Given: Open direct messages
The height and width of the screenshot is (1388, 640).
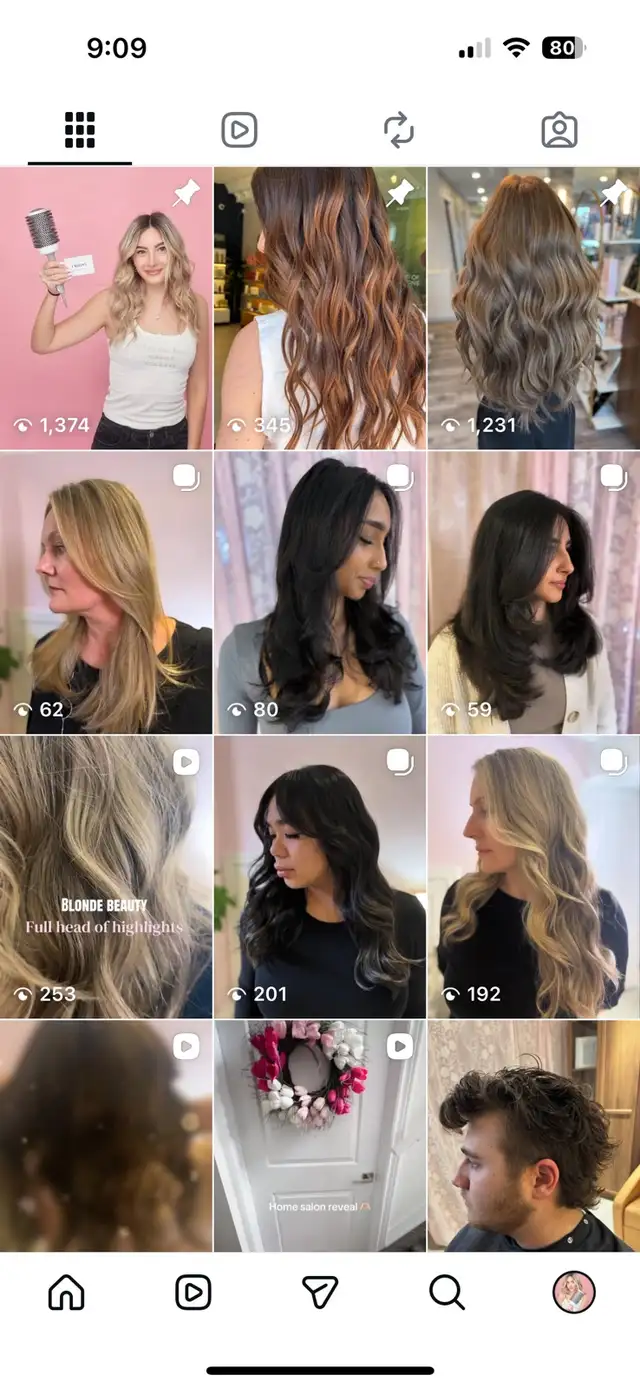Looking at the screenshot, I should pos(320,1293).
